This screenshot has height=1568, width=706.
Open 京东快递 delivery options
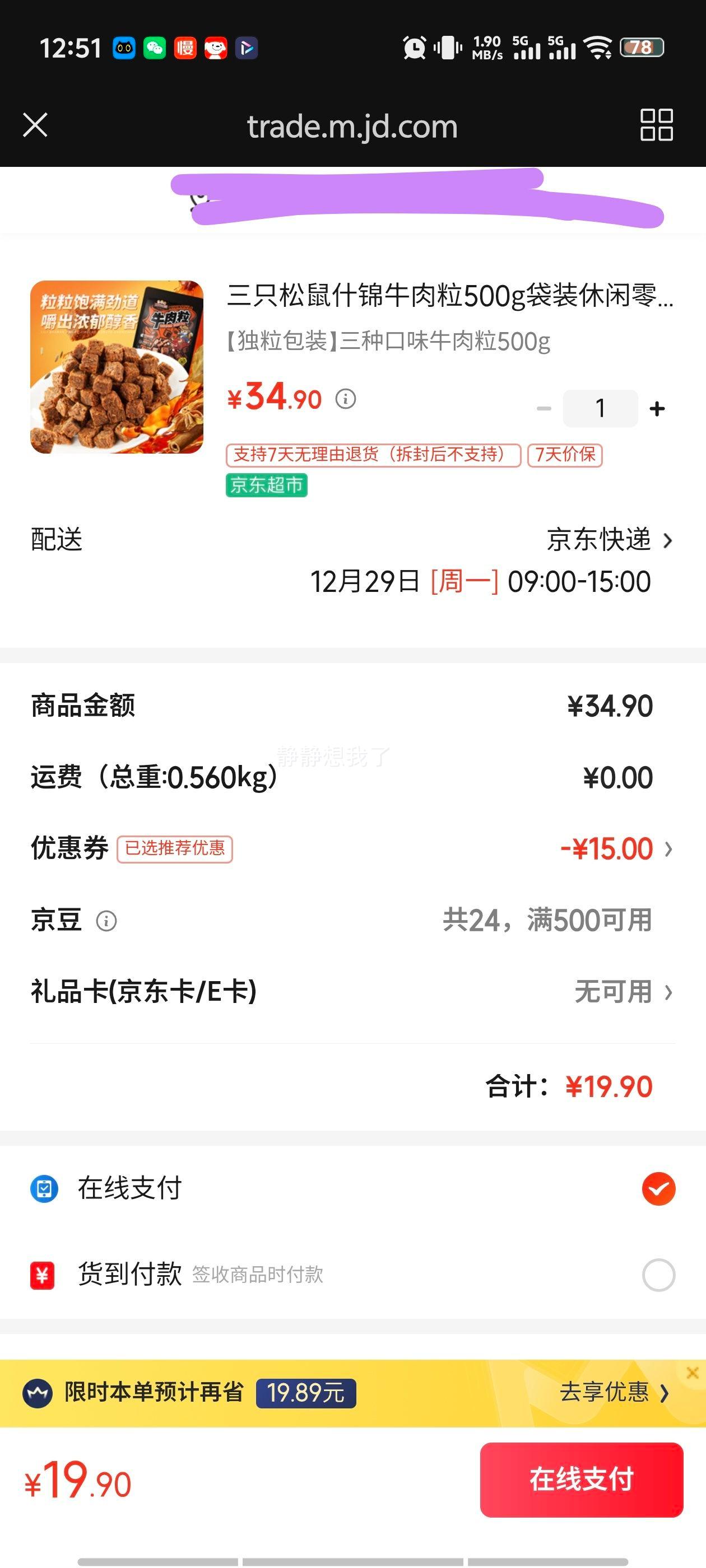coord(609,540)
